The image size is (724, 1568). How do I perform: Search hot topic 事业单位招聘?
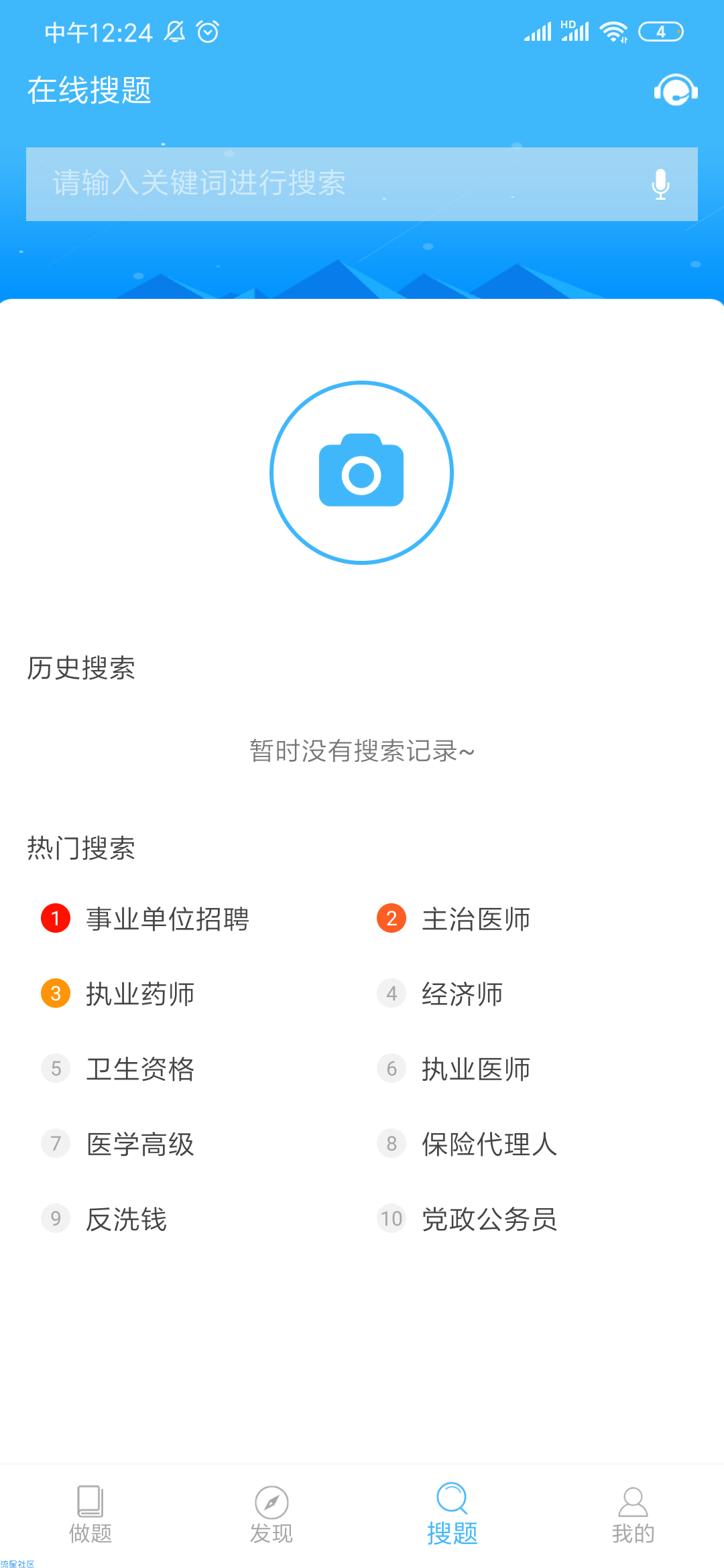click(167, 919)
